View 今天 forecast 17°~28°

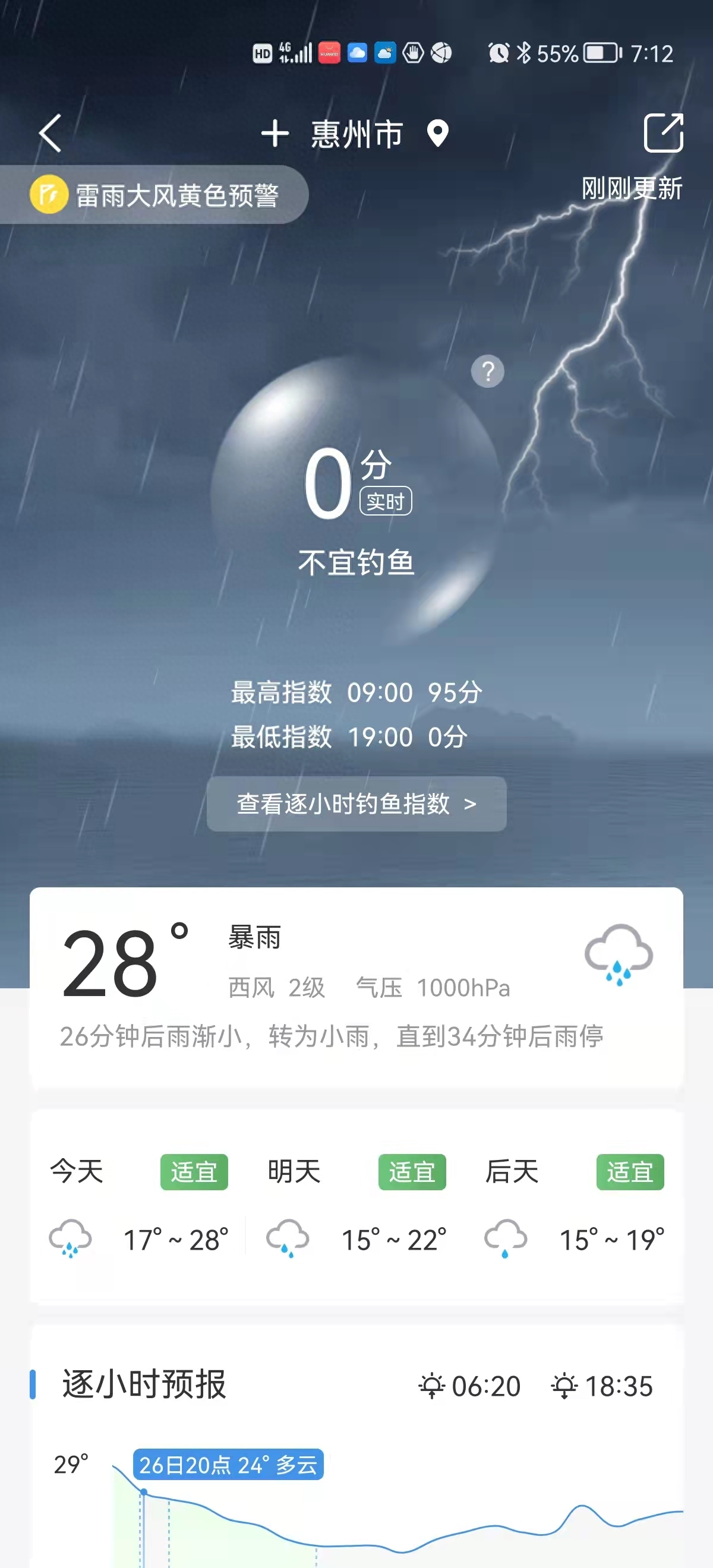click(139, 1205)
